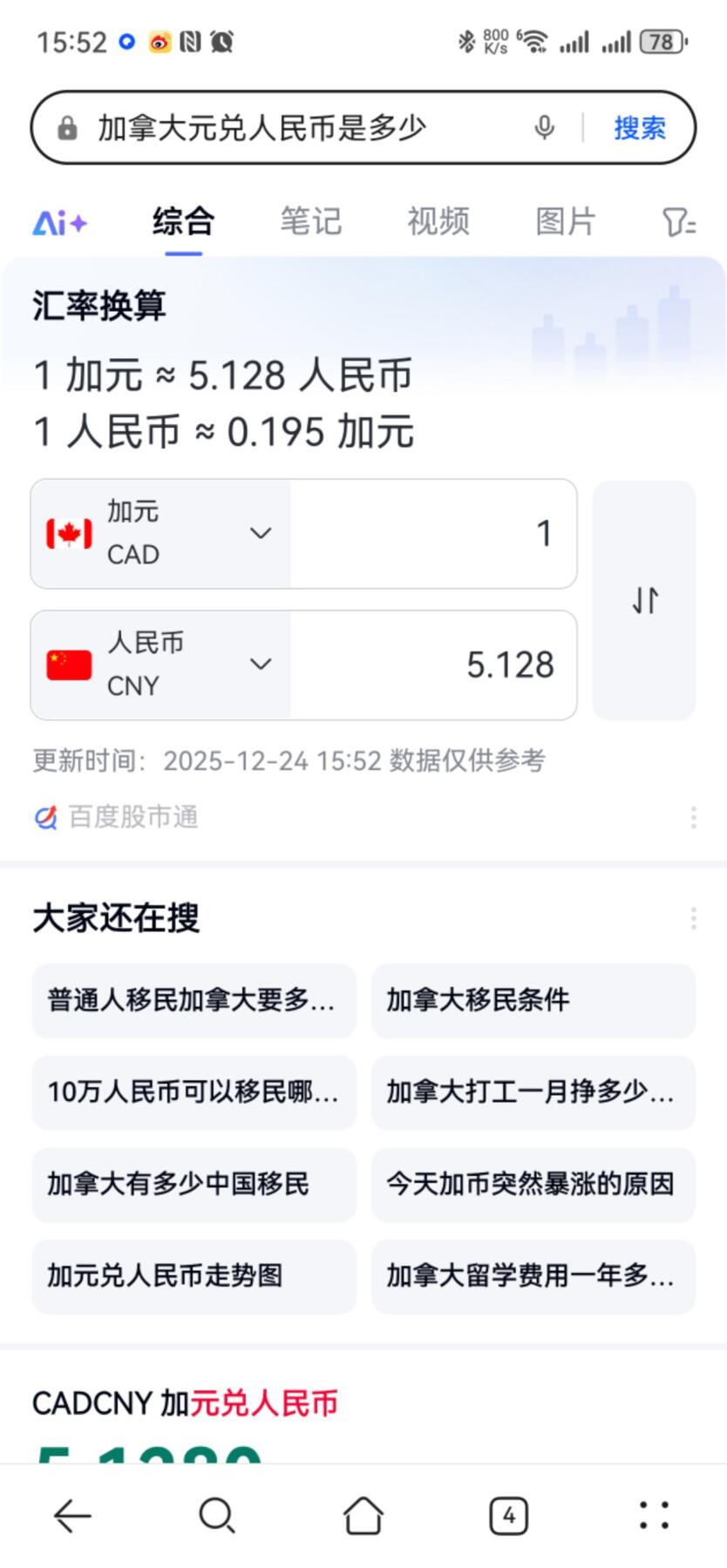Screen dimensions: 727x1568
Task: Switch to the 图片 tab
Action: tap(564, 222)
